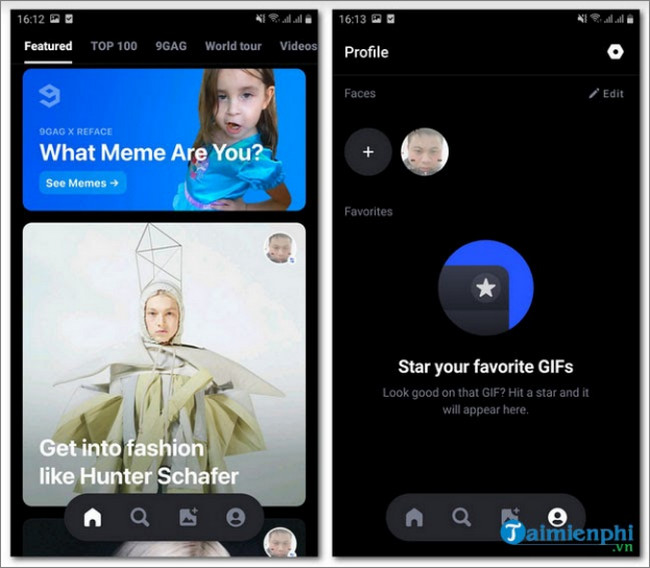Open search from the Profile screen's bottom bar
The height and width of the screenshot is (568, 650).
[x=461, y=517]
